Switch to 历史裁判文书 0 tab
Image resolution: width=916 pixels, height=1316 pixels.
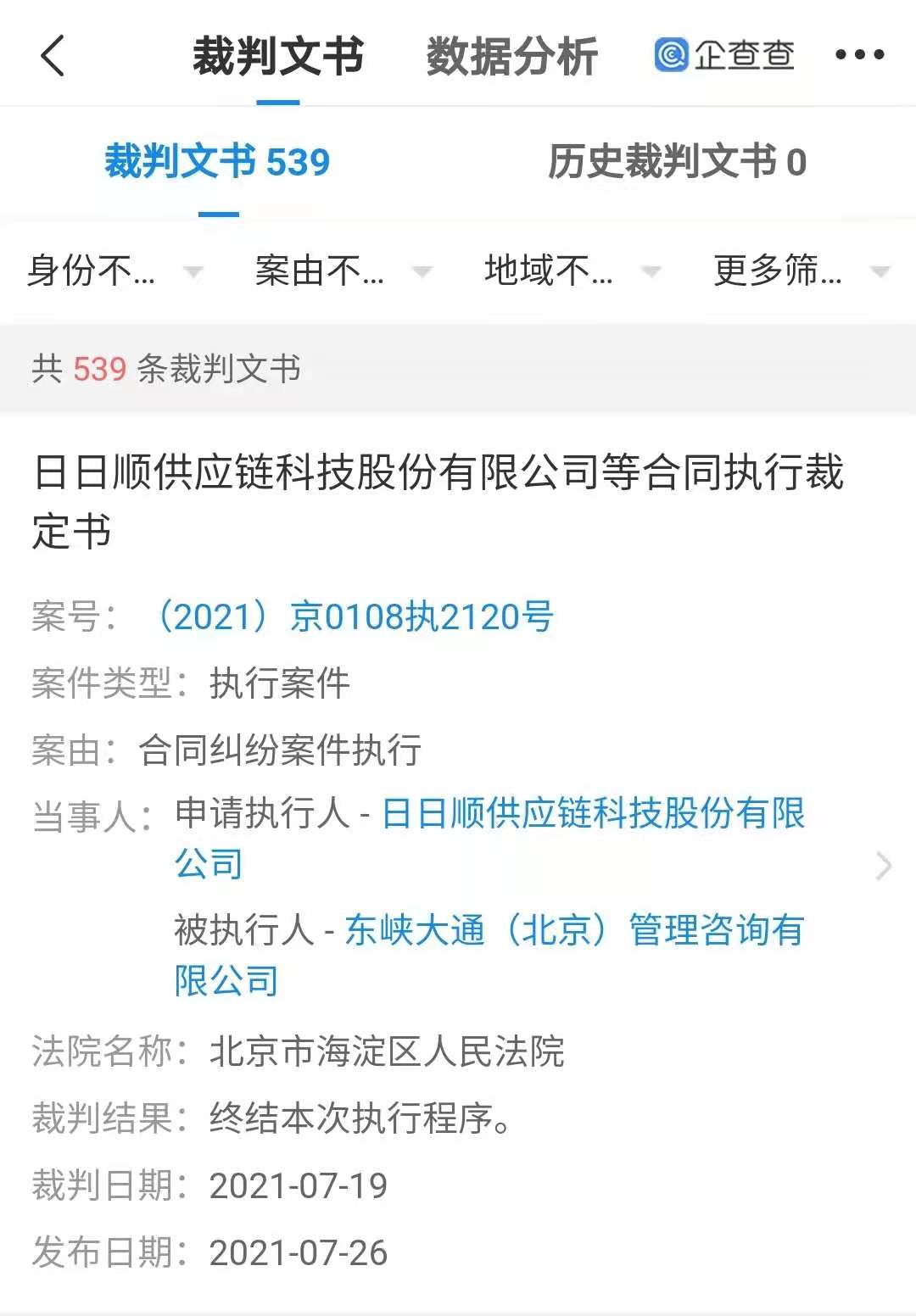(x=676, y=161)
